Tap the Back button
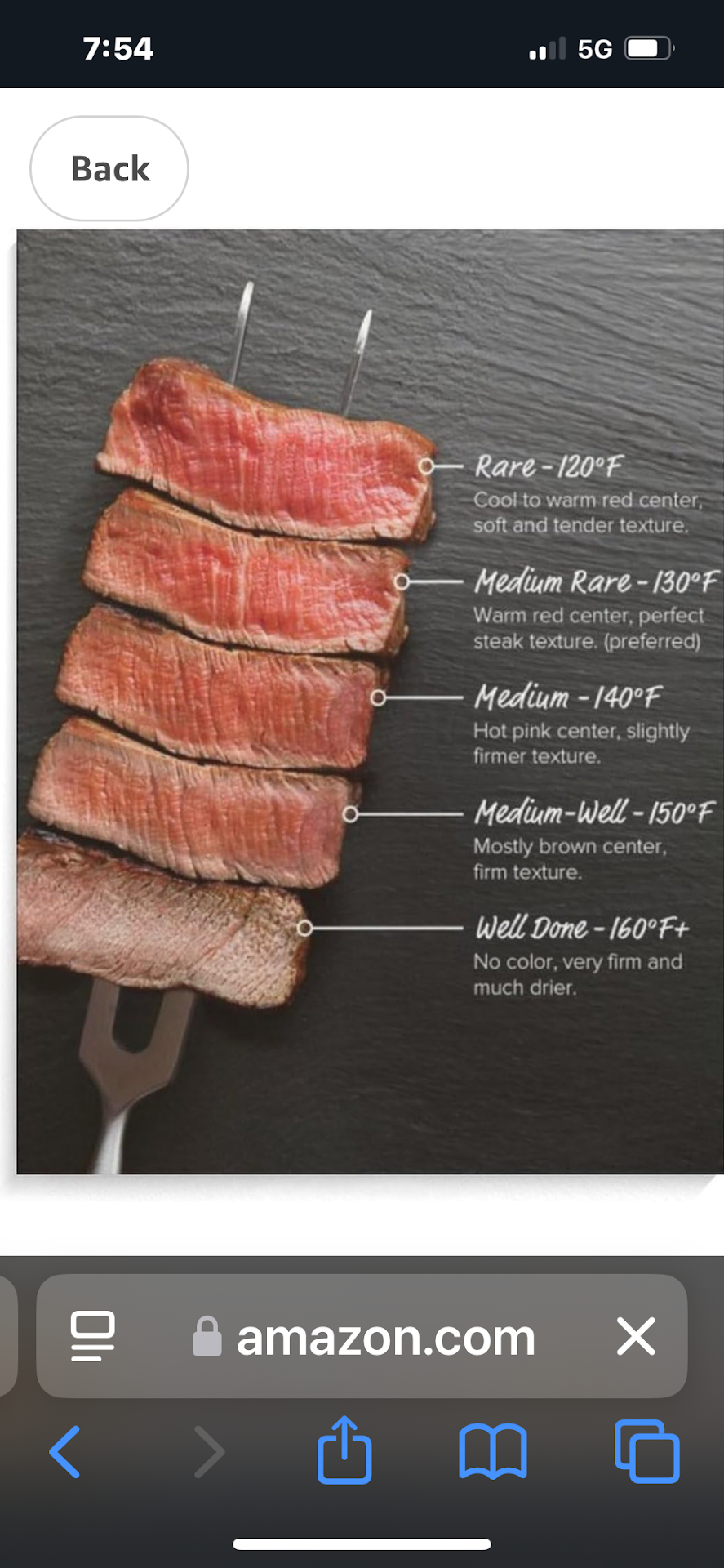 coord(109,168)
